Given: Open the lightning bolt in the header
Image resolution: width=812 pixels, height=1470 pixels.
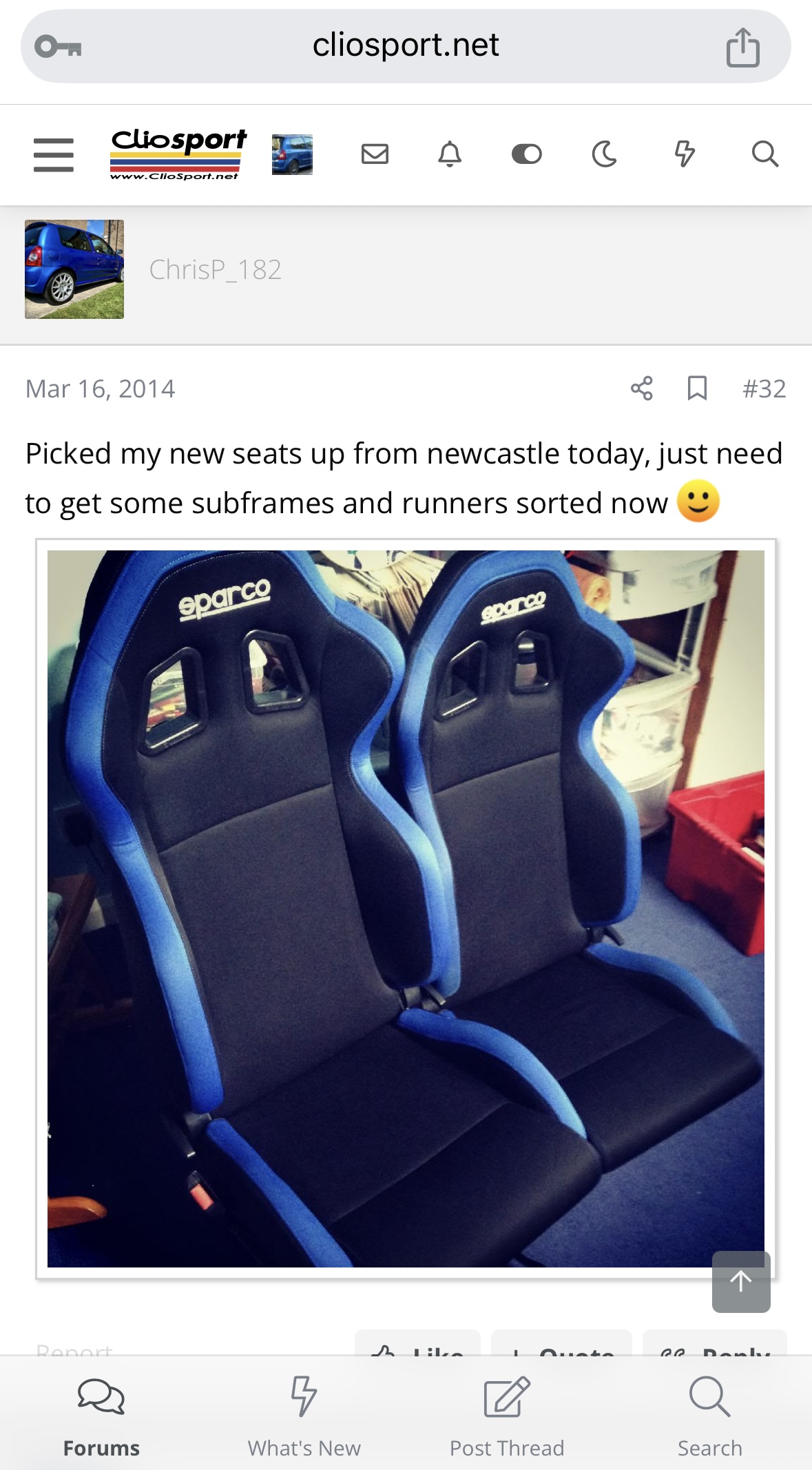Looking at the screenshot, I should point(685,154).
